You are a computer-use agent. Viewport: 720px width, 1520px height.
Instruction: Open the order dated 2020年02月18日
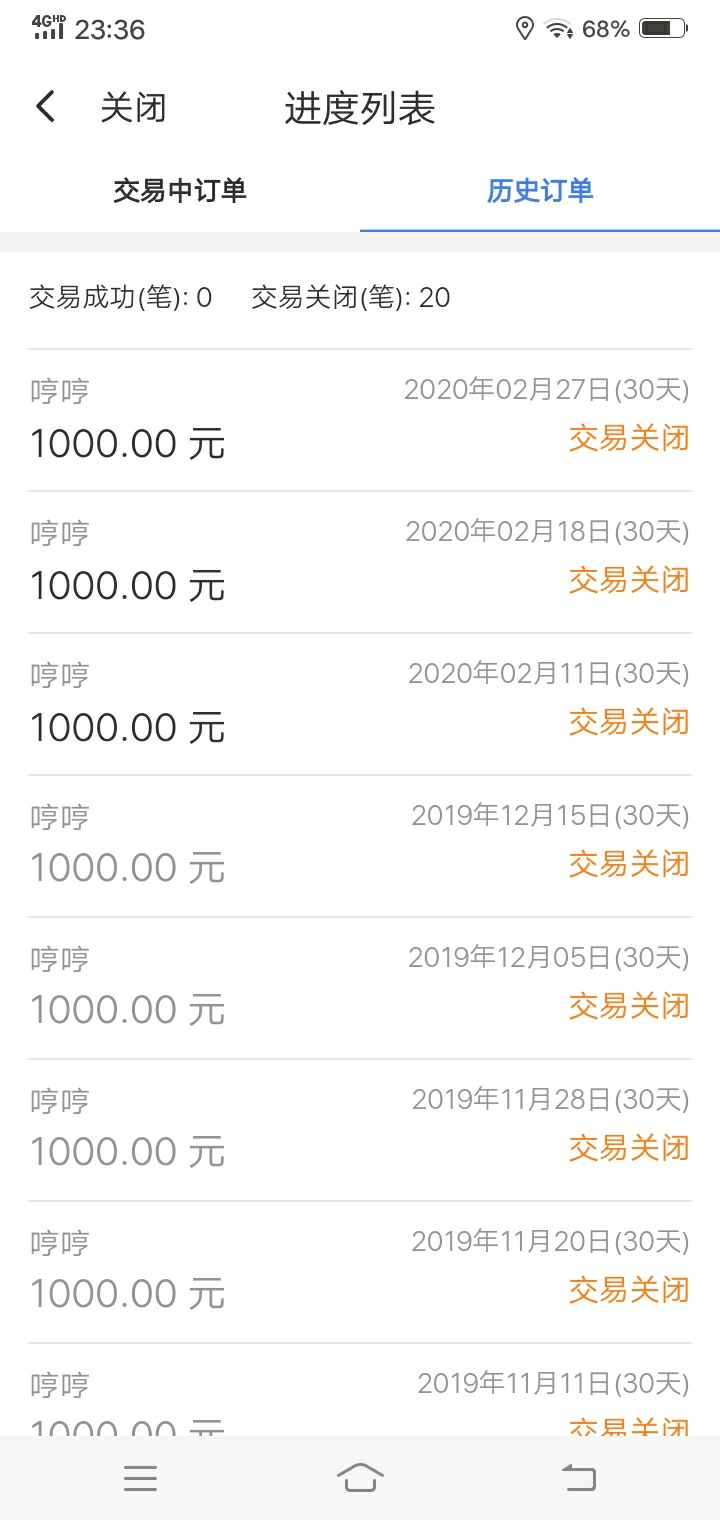click(360, 562)
